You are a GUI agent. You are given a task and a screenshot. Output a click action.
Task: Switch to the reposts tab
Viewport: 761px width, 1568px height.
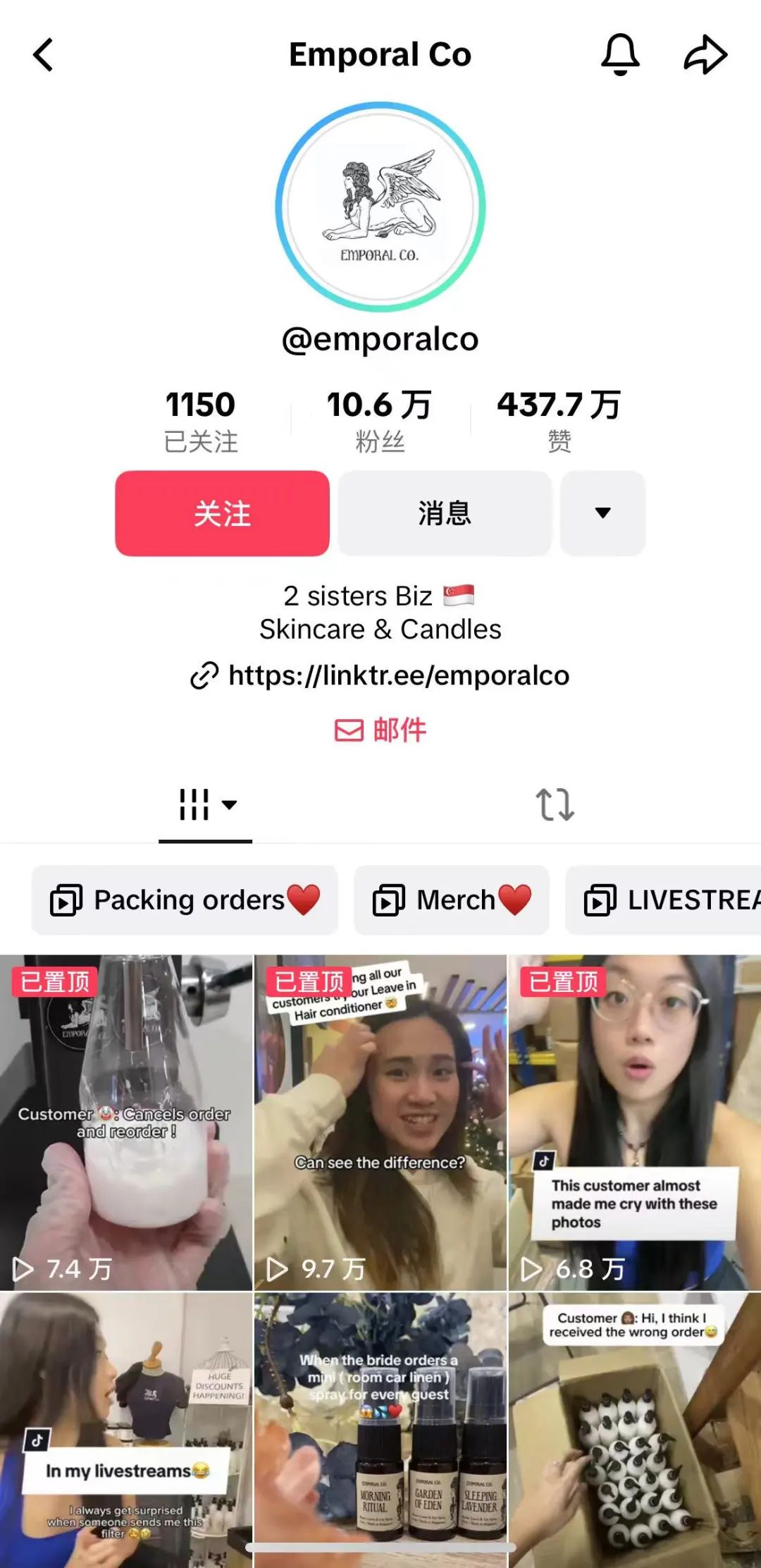click(555, 804)
